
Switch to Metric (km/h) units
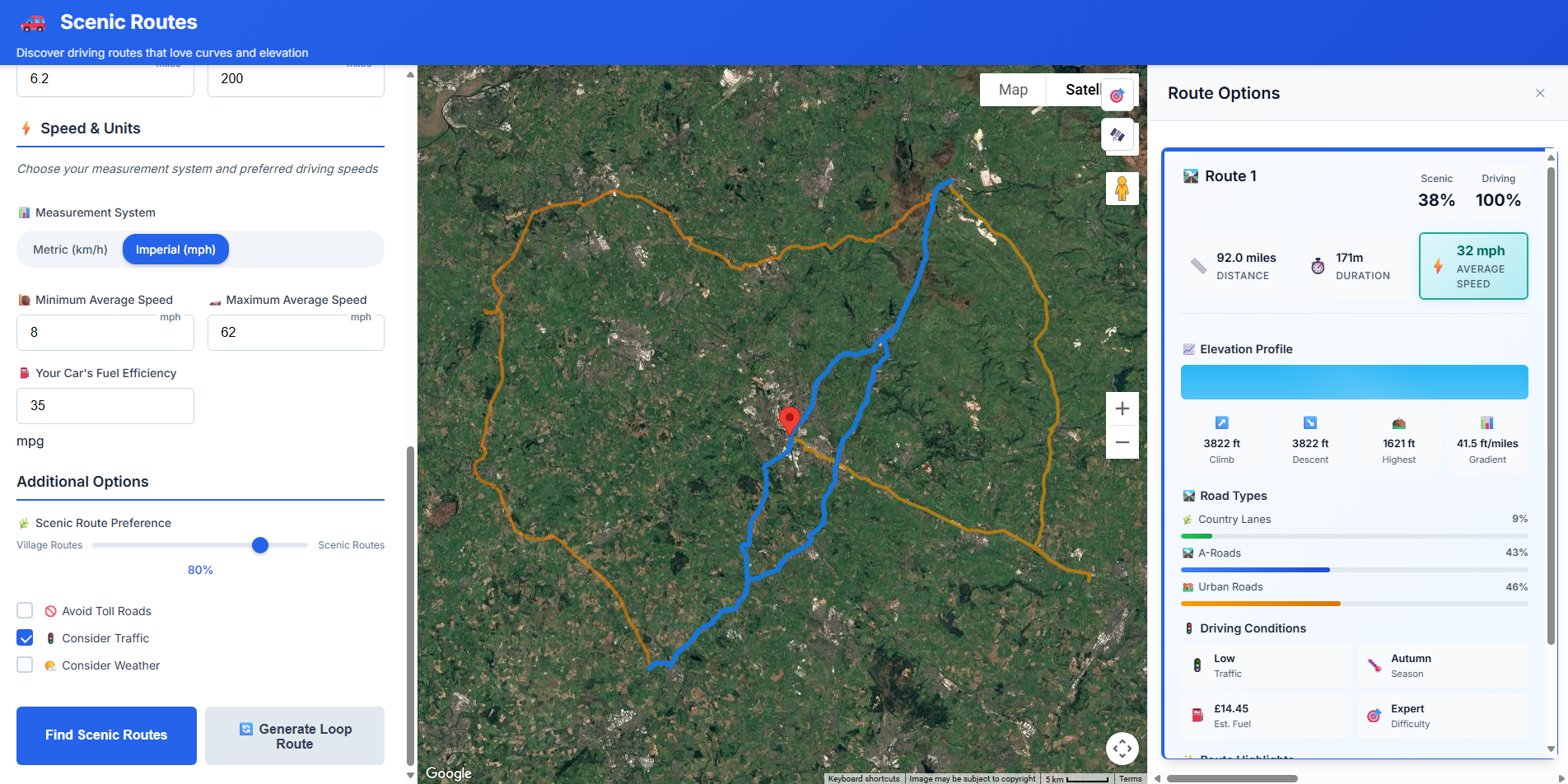(70, 250)
